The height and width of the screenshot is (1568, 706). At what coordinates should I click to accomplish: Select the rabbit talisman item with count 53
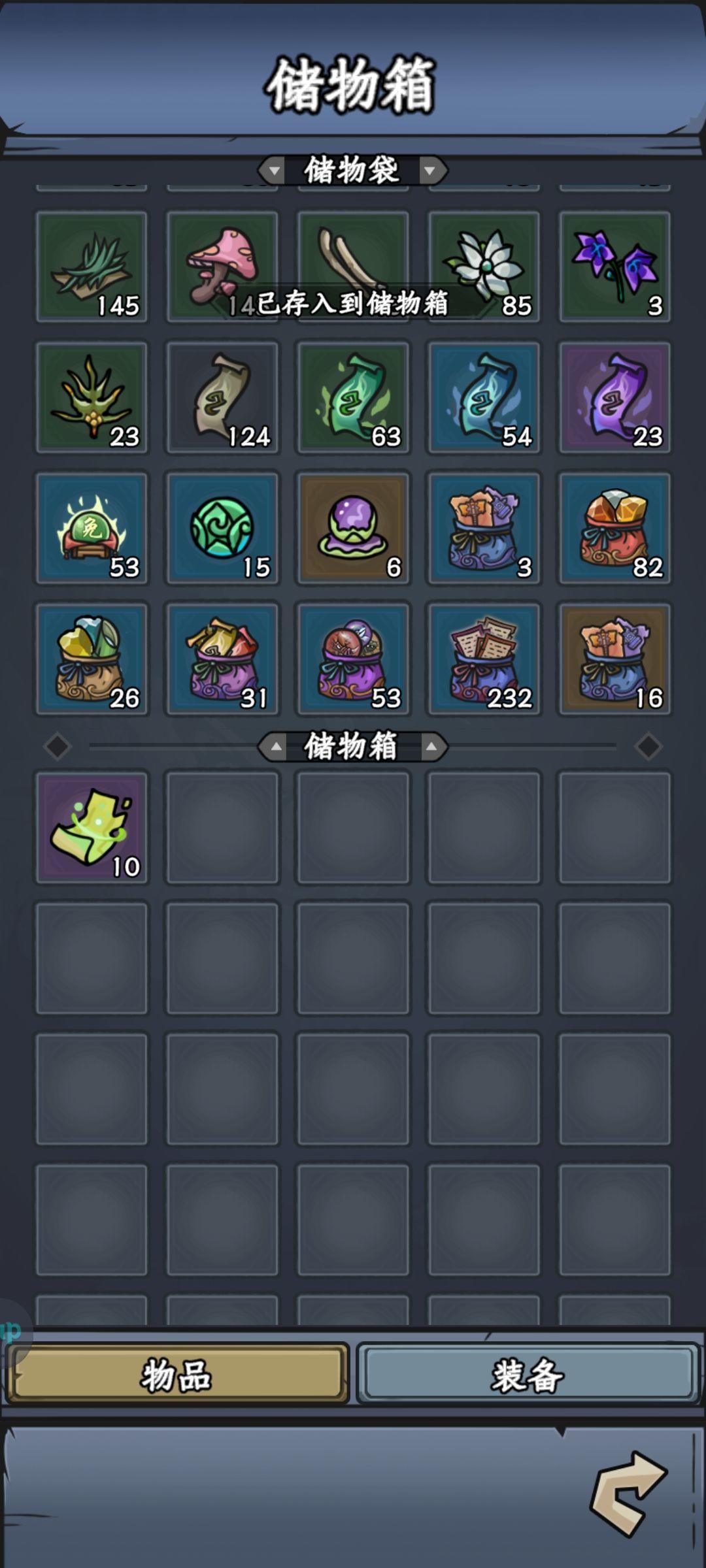[92, 528]
